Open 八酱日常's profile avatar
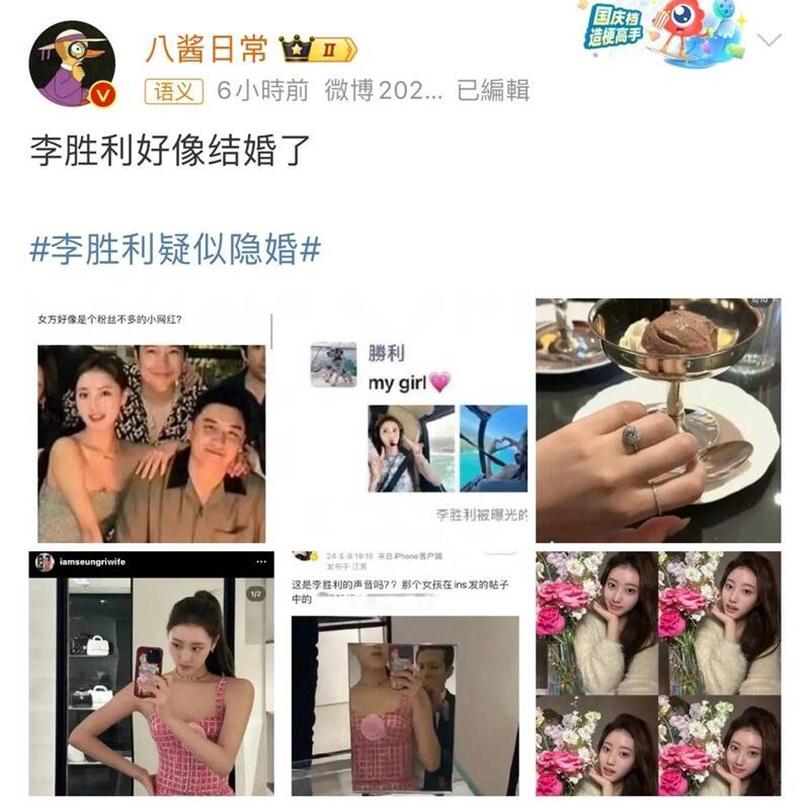Screen dimensions: 810x801 [x=70, y=62]
